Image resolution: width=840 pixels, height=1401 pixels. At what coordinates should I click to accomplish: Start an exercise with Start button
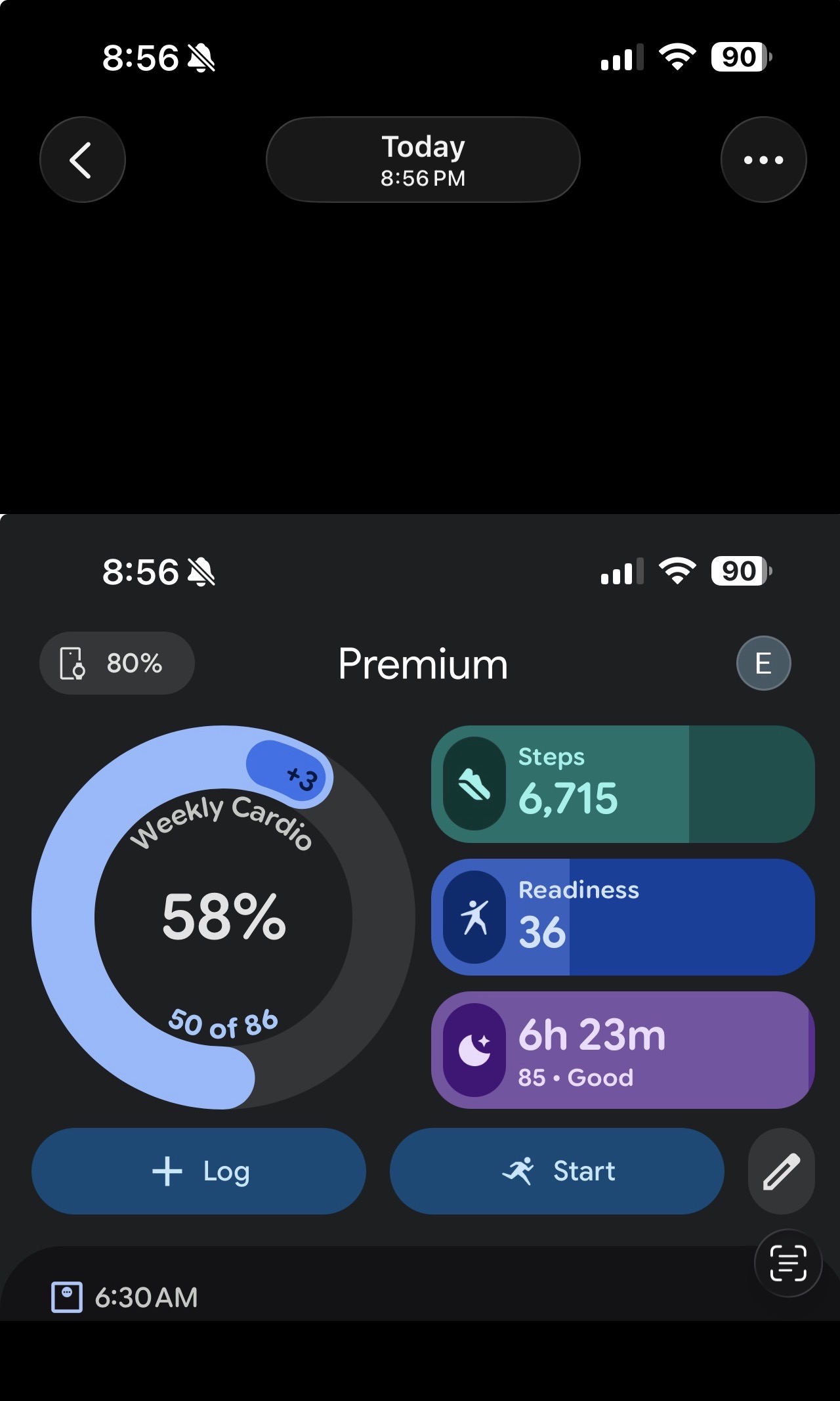pyautogui.click(x=557, y=1171)
